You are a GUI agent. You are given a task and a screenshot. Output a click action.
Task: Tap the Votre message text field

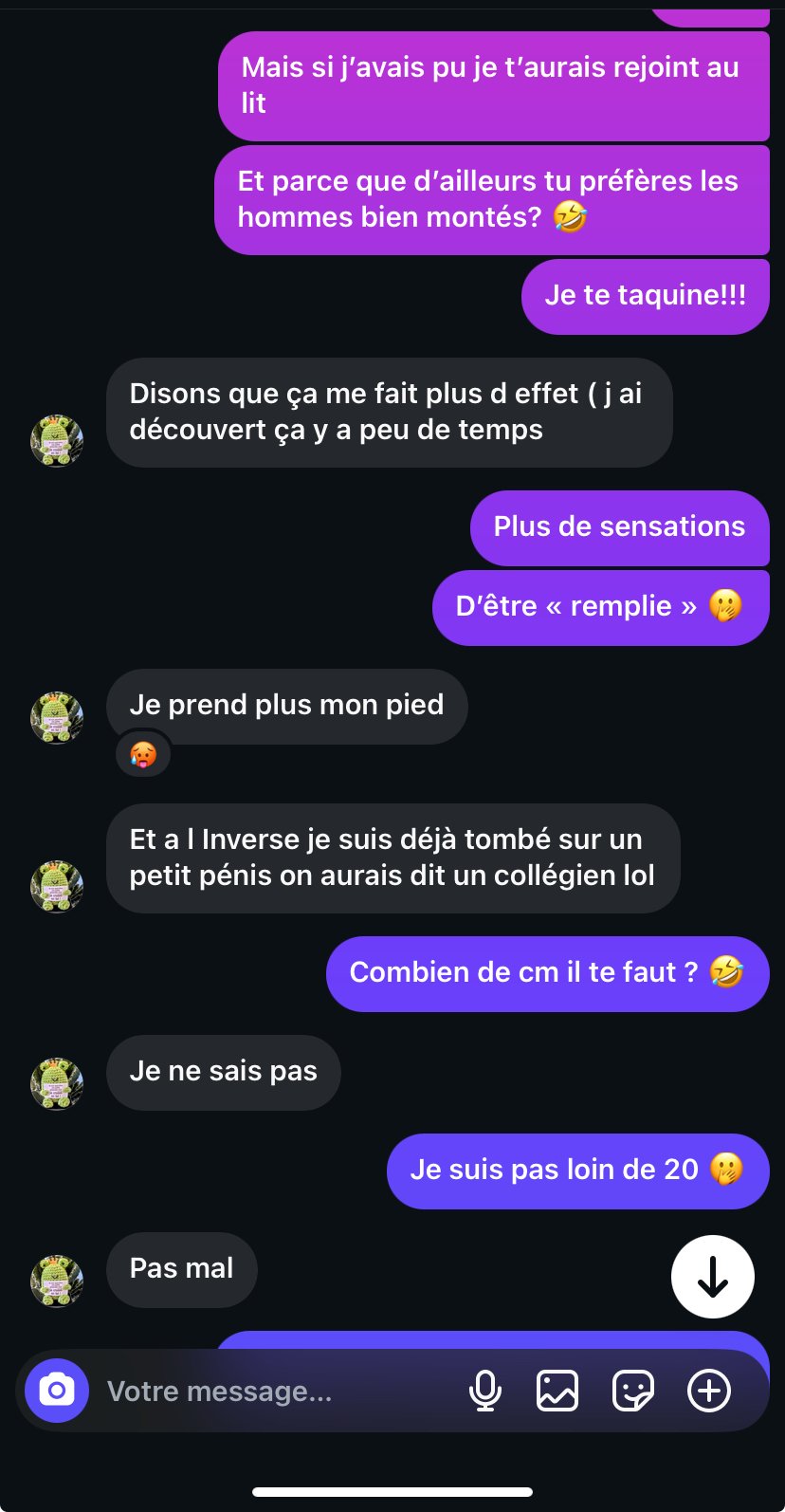tap(275, 1392)
